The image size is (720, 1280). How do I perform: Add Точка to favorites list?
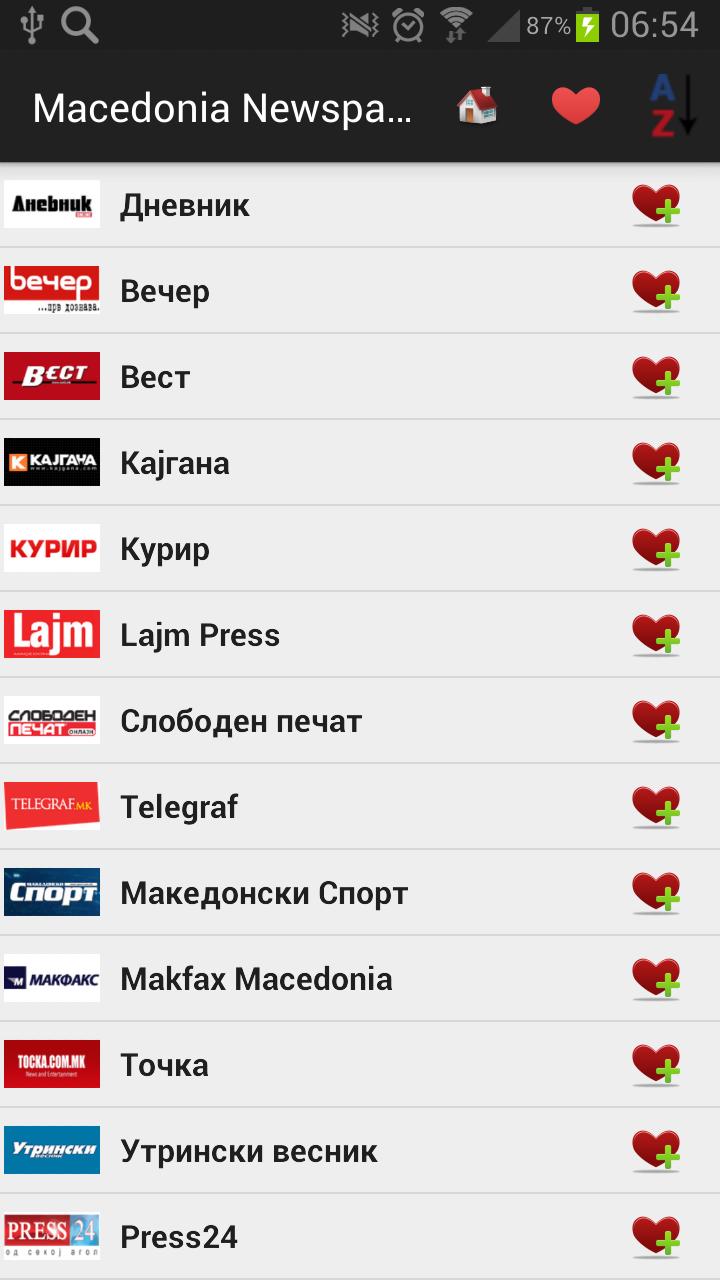click(x=657, y=1064)
